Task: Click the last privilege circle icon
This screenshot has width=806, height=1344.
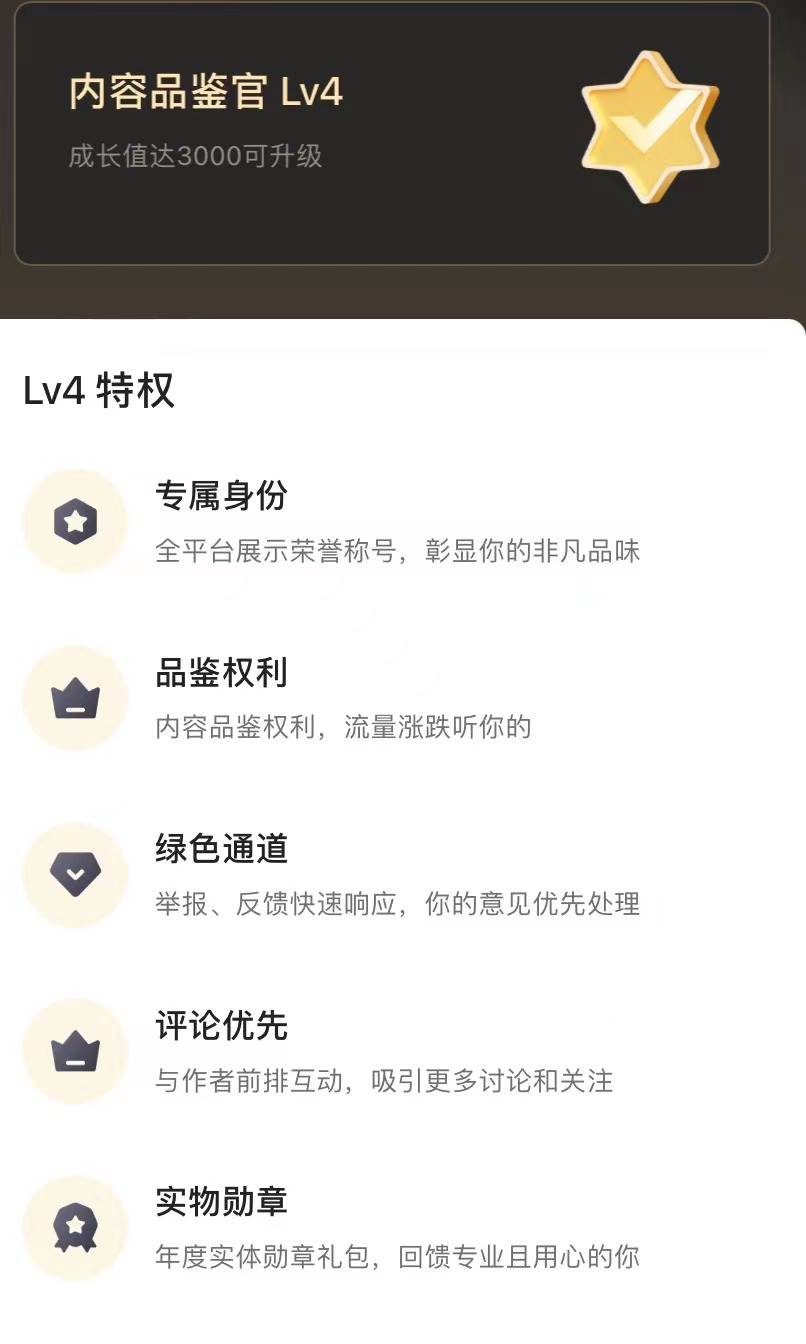Action: coord(74,1226)
